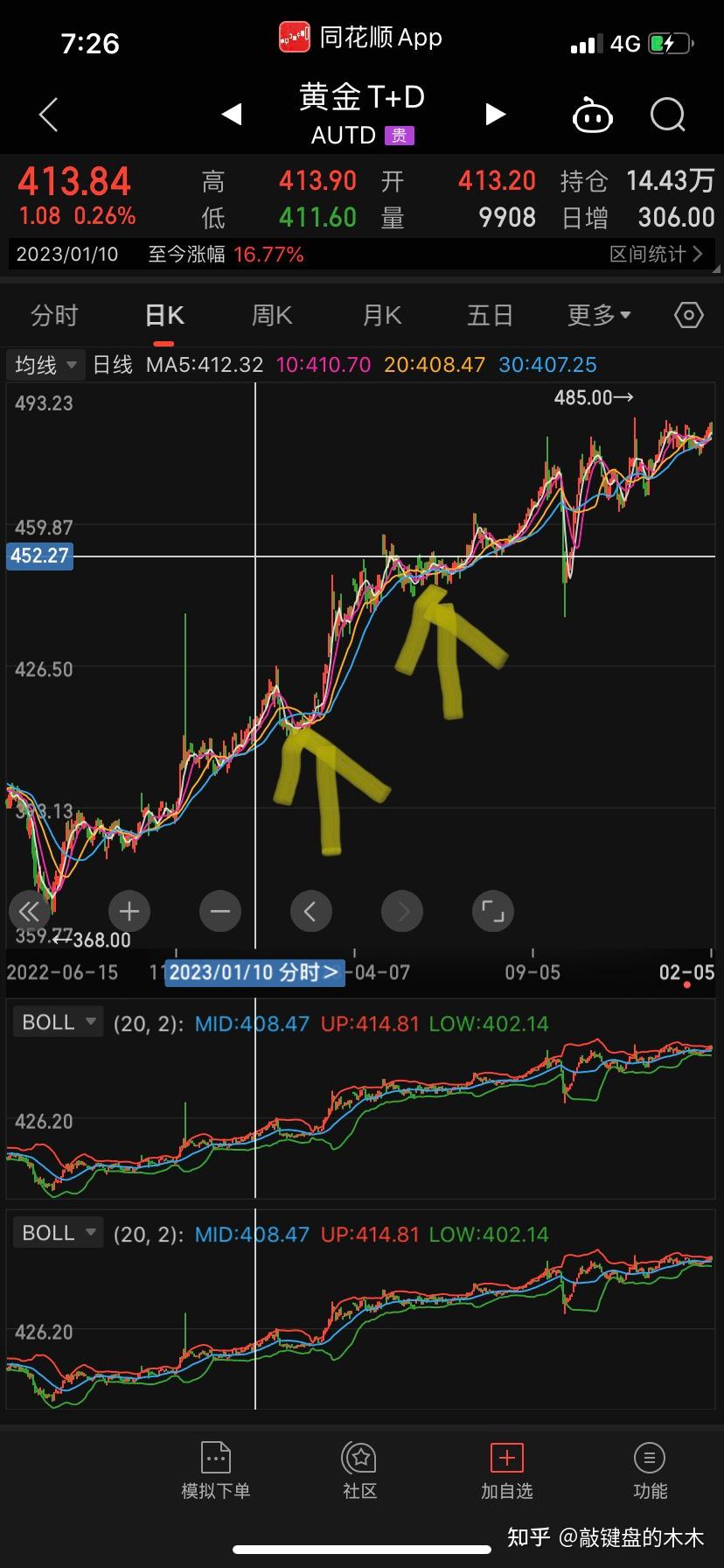Expand chart to fullscreen

coord(493,912)
